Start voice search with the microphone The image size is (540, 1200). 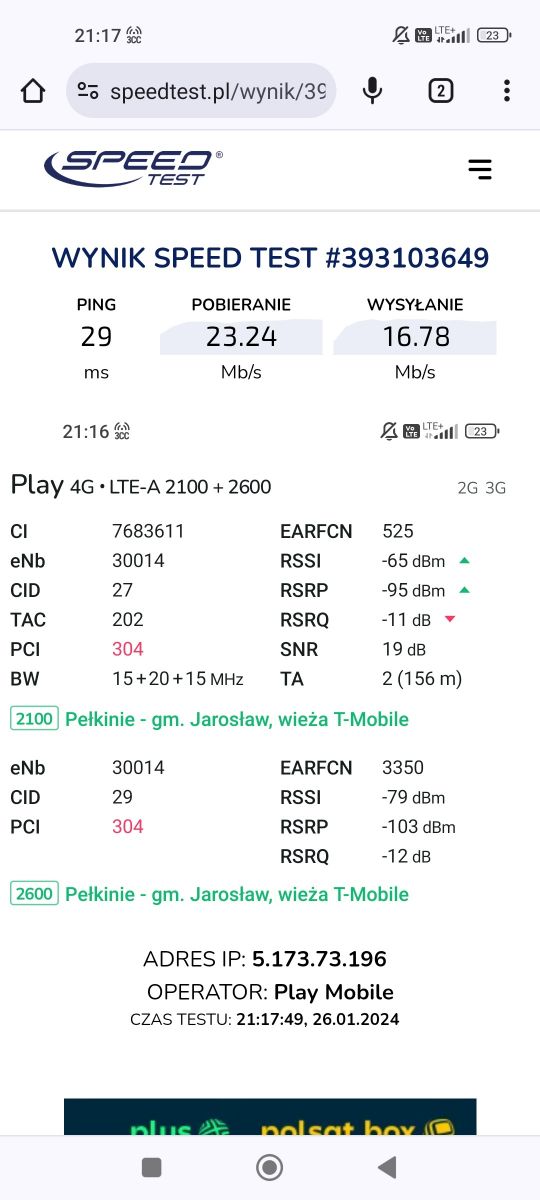tap(372, 91)
